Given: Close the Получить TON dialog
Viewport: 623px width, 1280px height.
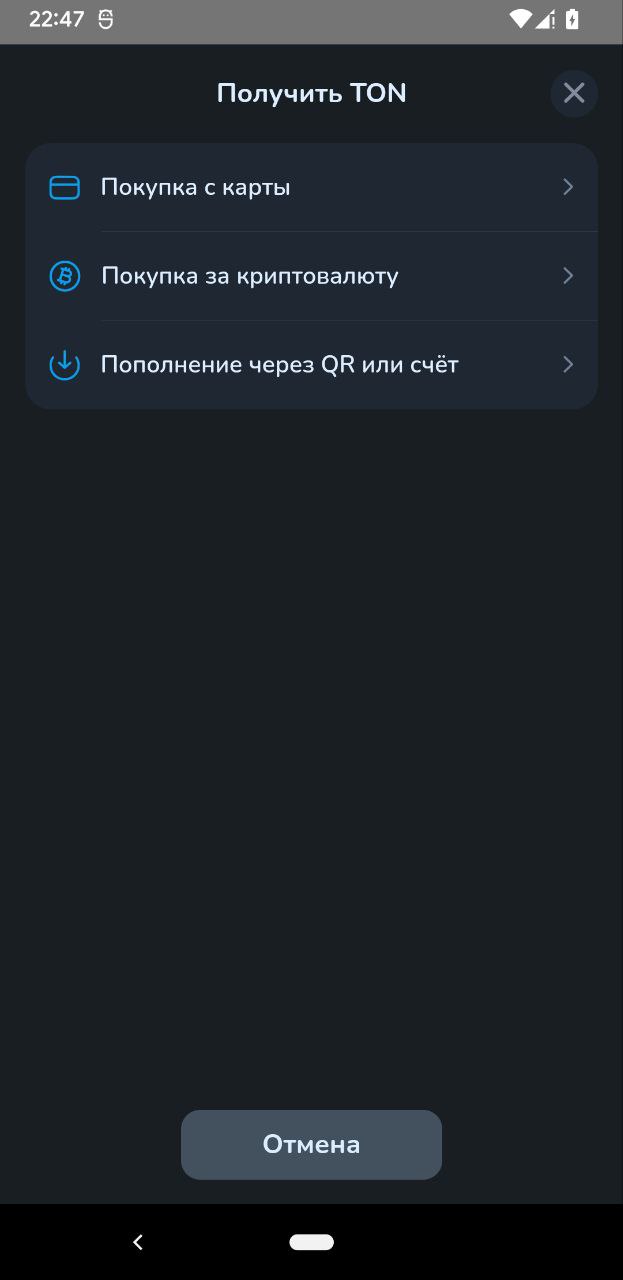Looking at the screenshot, I should 574,93.
